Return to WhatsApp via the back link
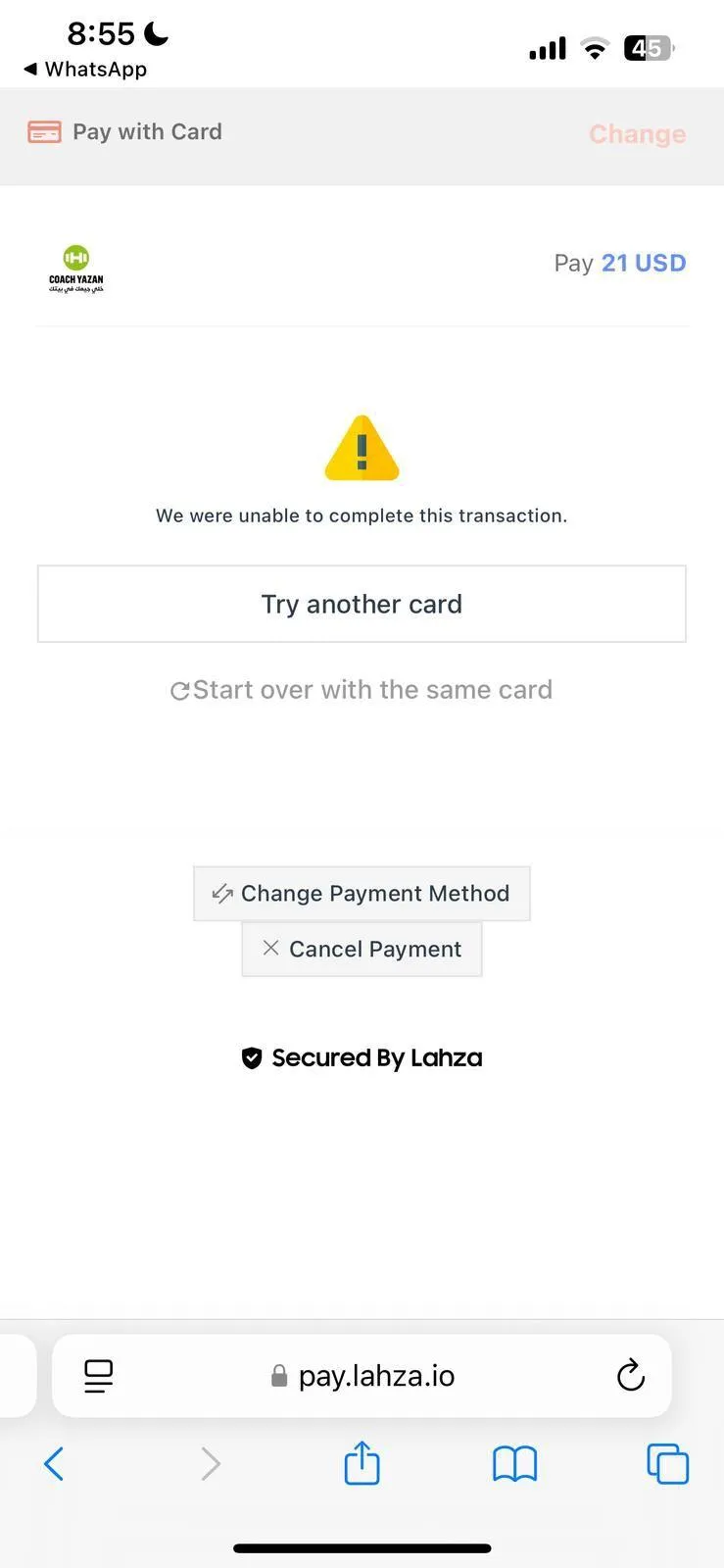Screen dimensions: 724x1568 click(84, 70)
